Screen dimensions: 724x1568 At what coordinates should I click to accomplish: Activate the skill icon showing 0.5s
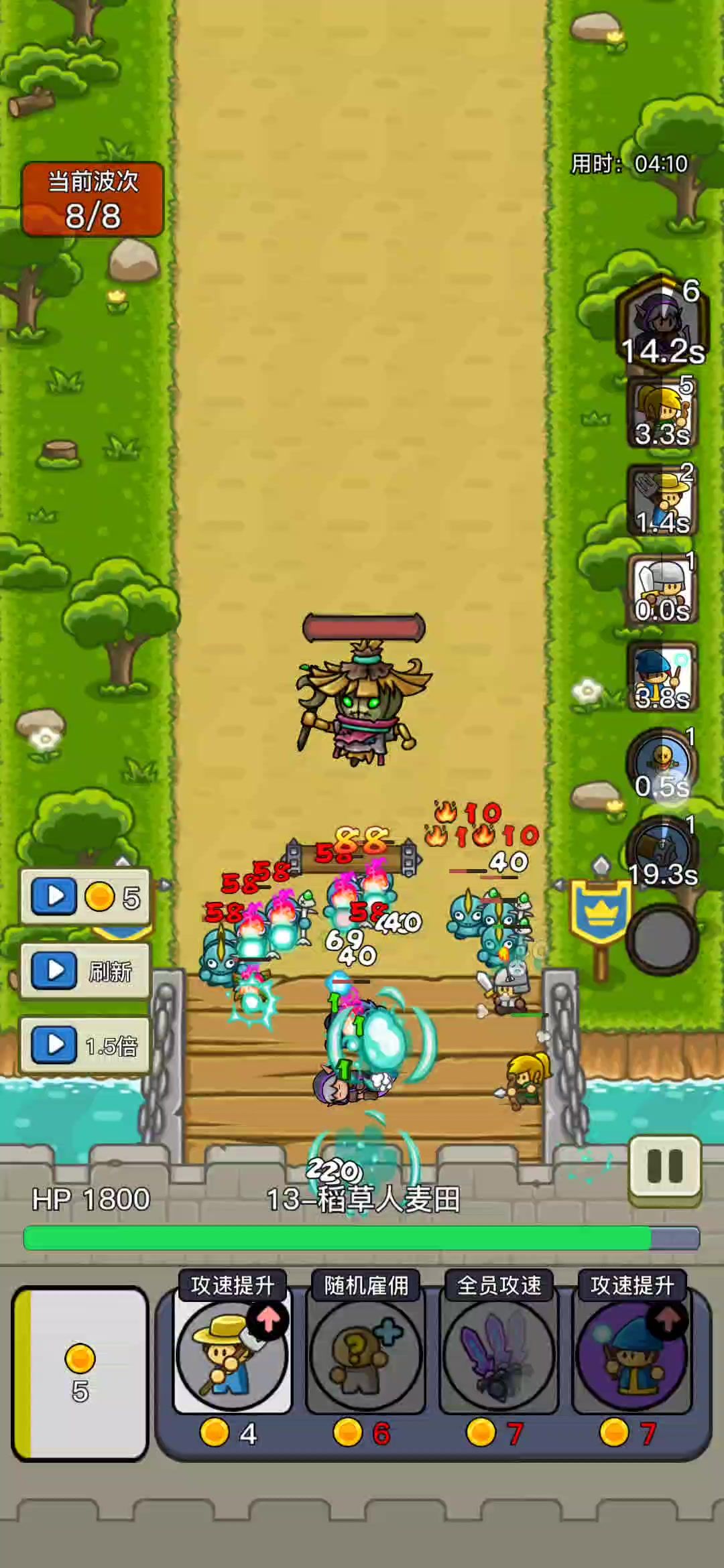pyautogui.click(x=662, y=765)
